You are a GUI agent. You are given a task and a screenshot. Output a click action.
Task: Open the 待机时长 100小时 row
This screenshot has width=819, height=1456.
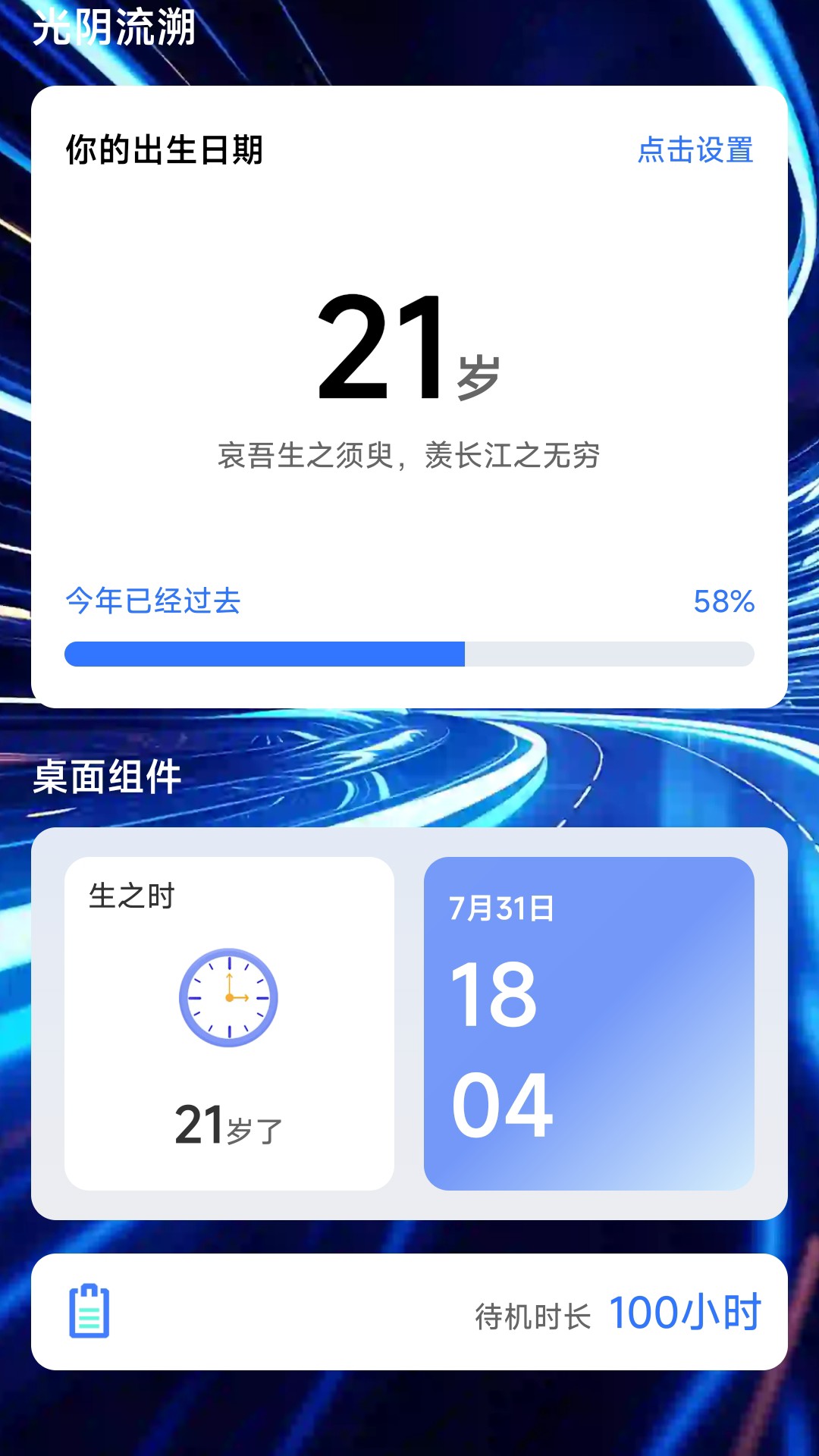pos(409,1312)
